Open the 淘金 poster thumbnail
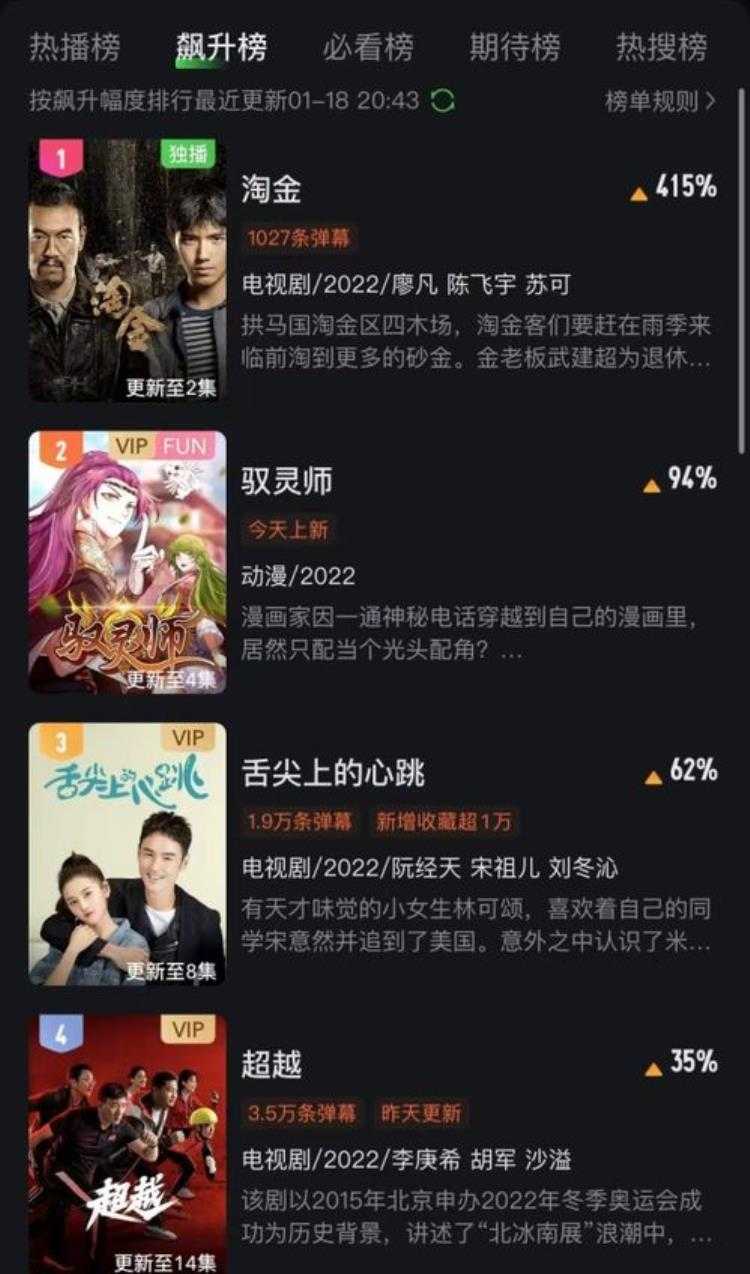Screen dimensions: 750x1274 click(x=127, y=270)
